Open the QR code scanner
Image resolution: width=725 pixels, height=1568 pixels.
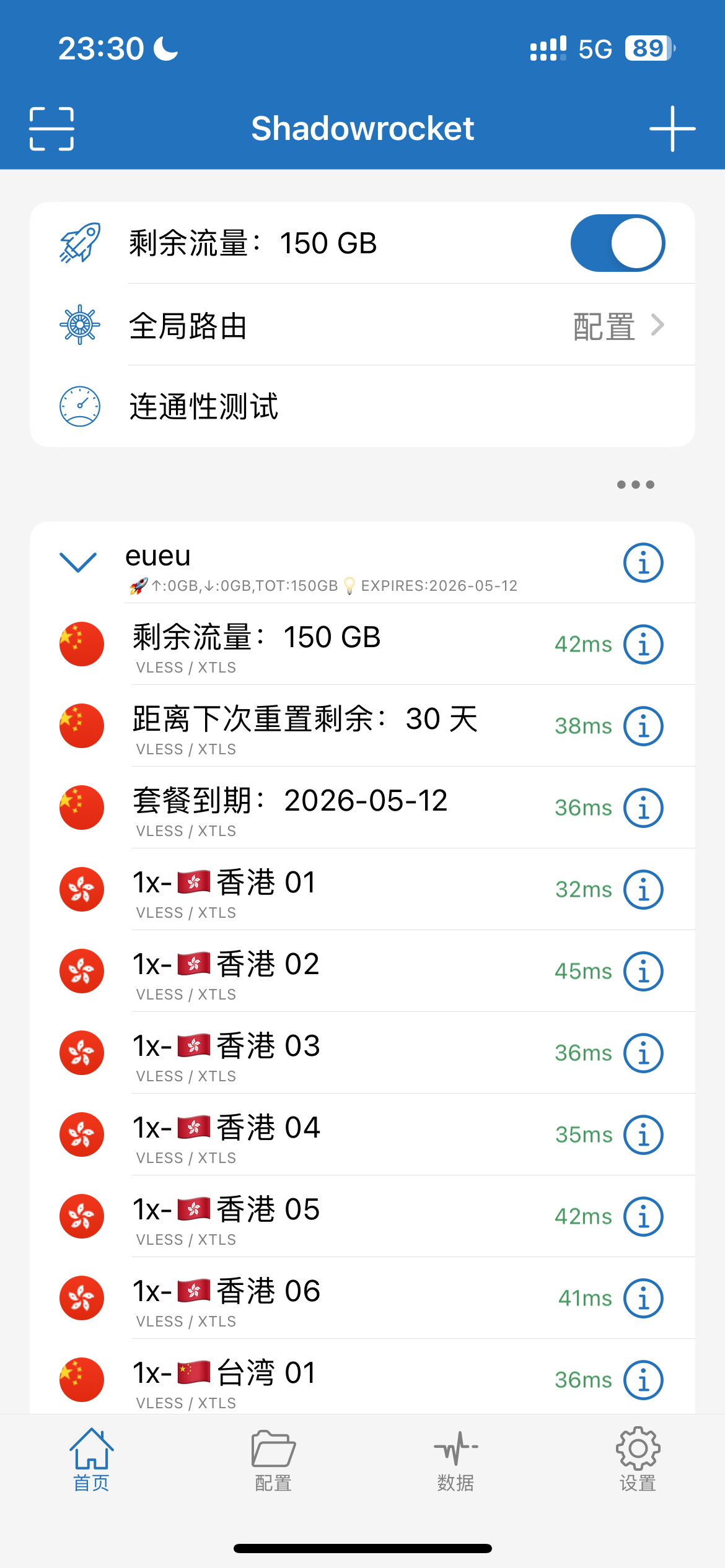[x=51, y=129]
